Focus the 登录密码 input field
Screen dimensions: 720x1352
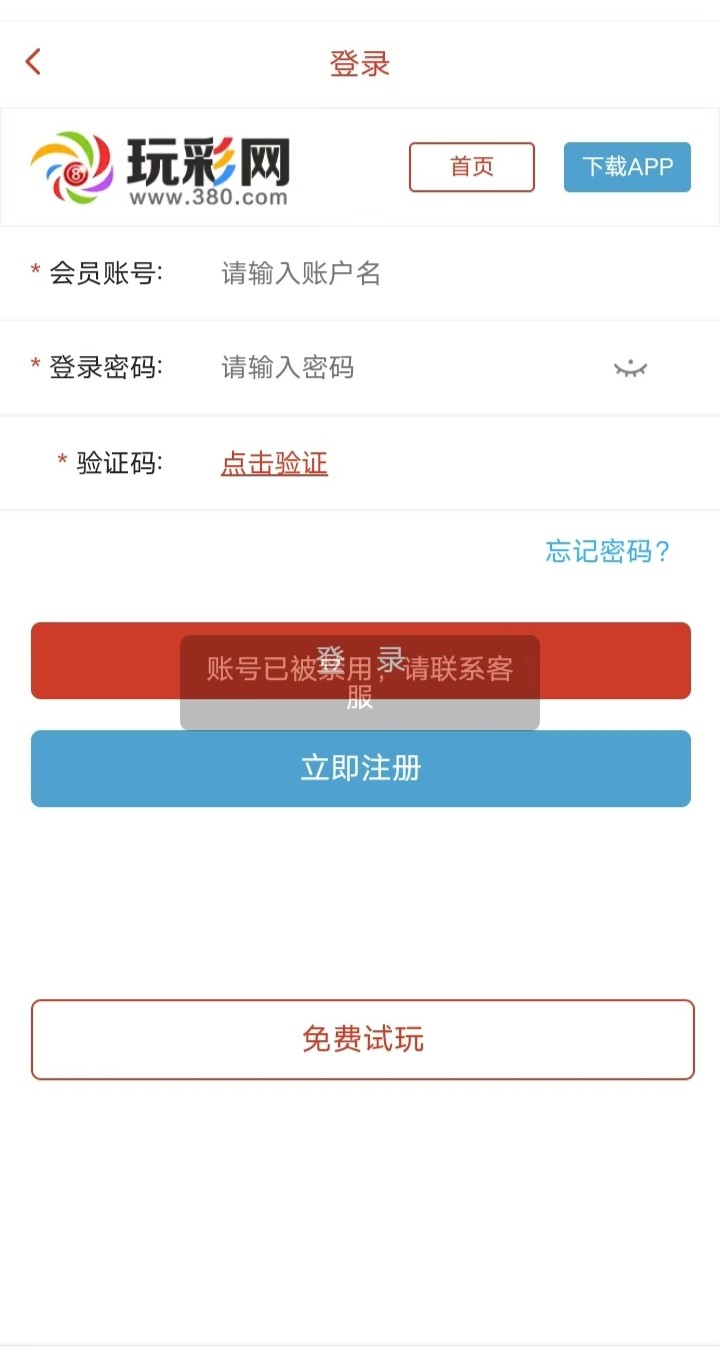[400, 368]
